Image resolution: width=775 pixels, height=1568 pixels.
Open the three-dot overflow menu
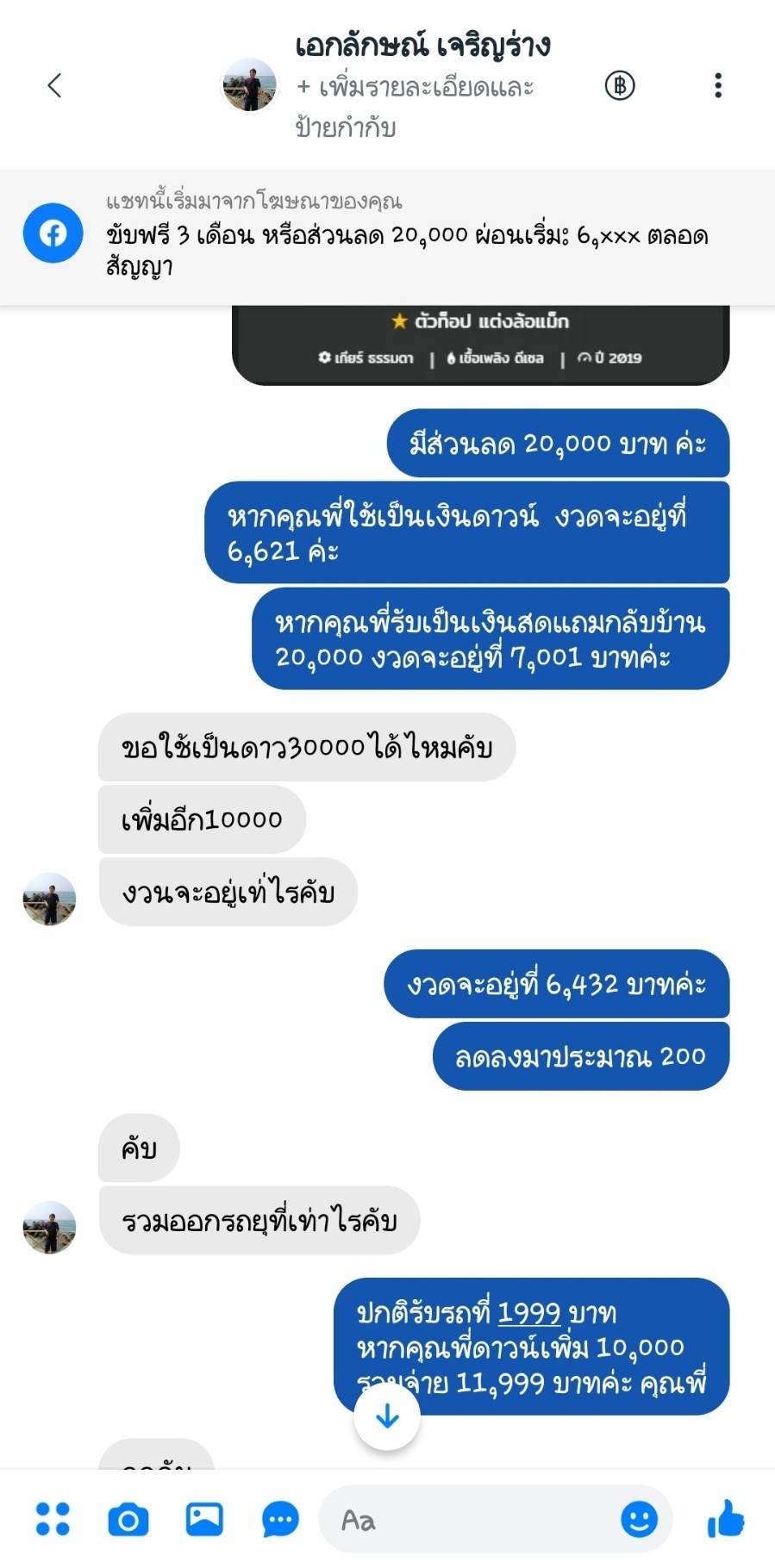click(x=717, y=85)
